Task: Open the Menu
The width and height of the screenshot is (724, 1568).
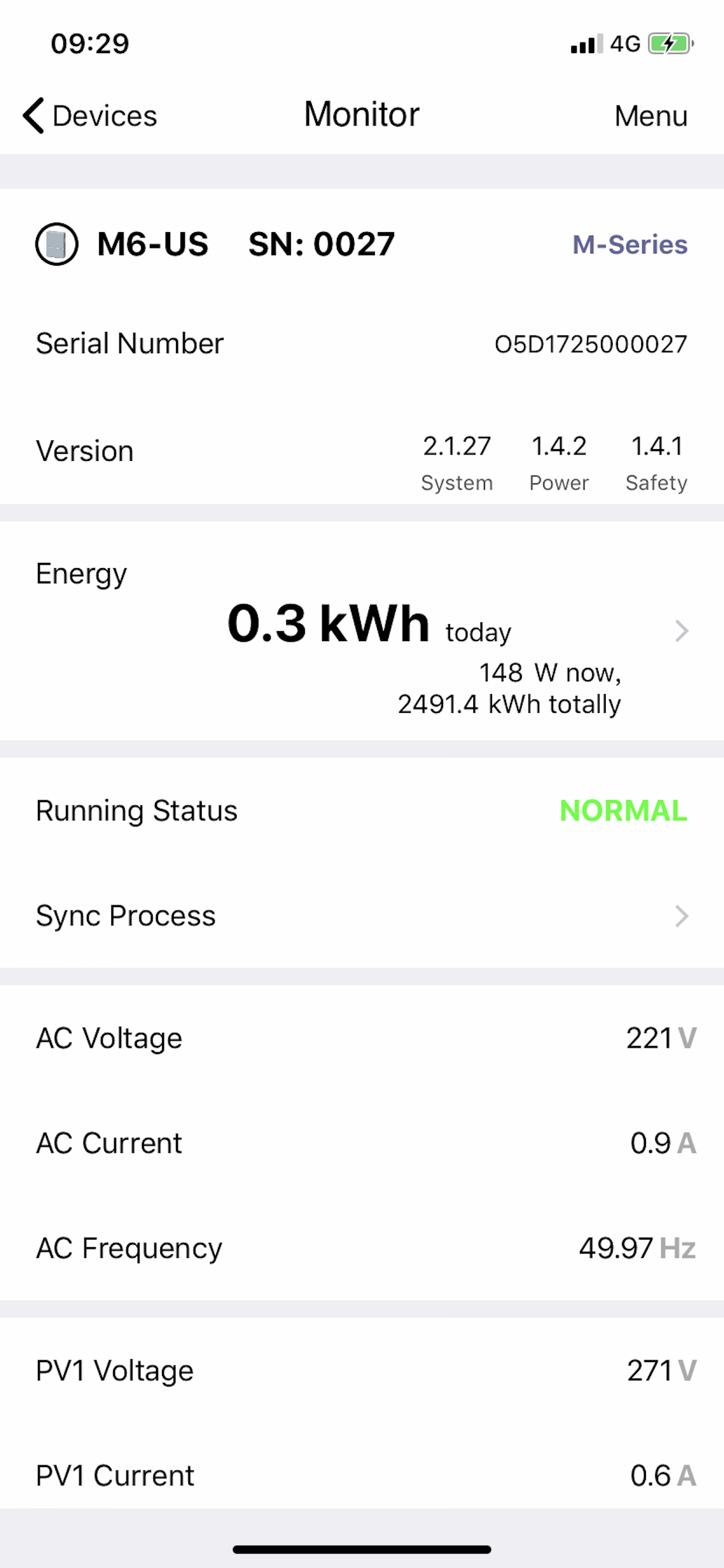Action: point(651,116)
